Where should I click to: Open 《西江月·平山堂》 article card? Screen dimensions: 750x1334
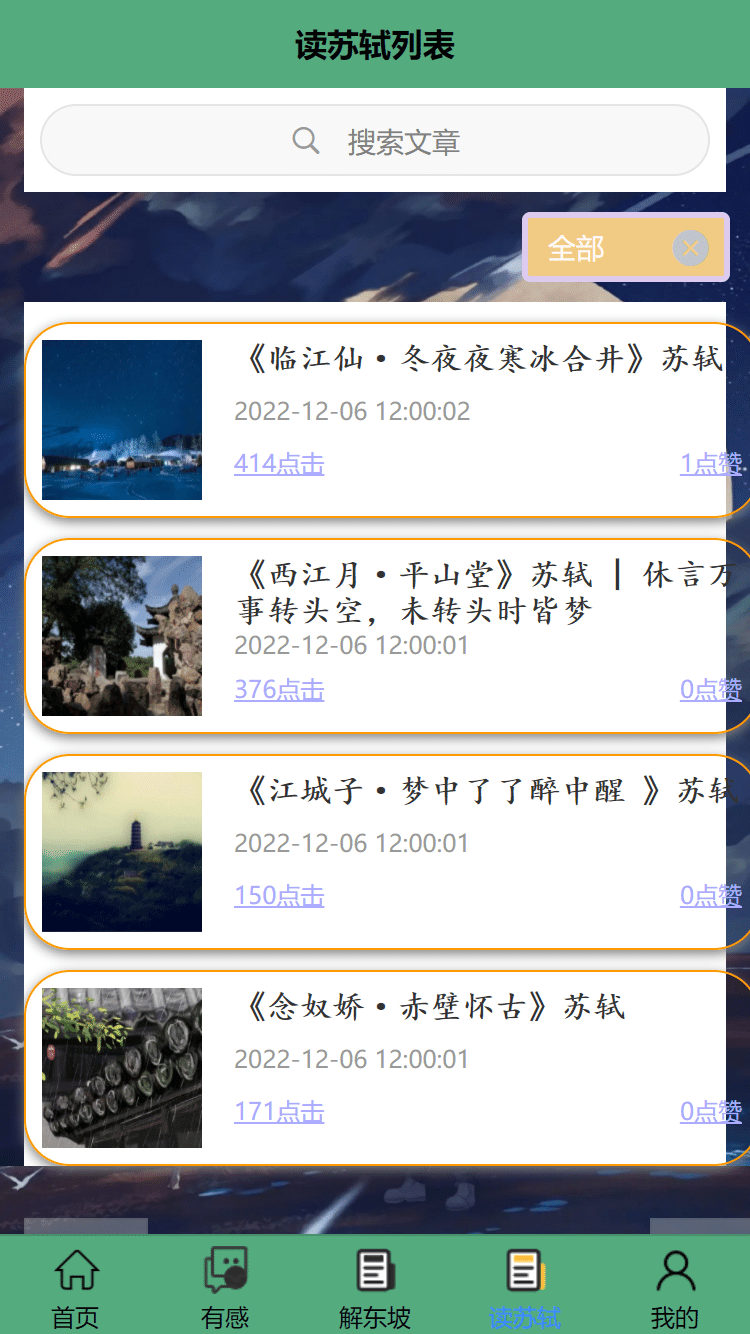tap(480, 592)
